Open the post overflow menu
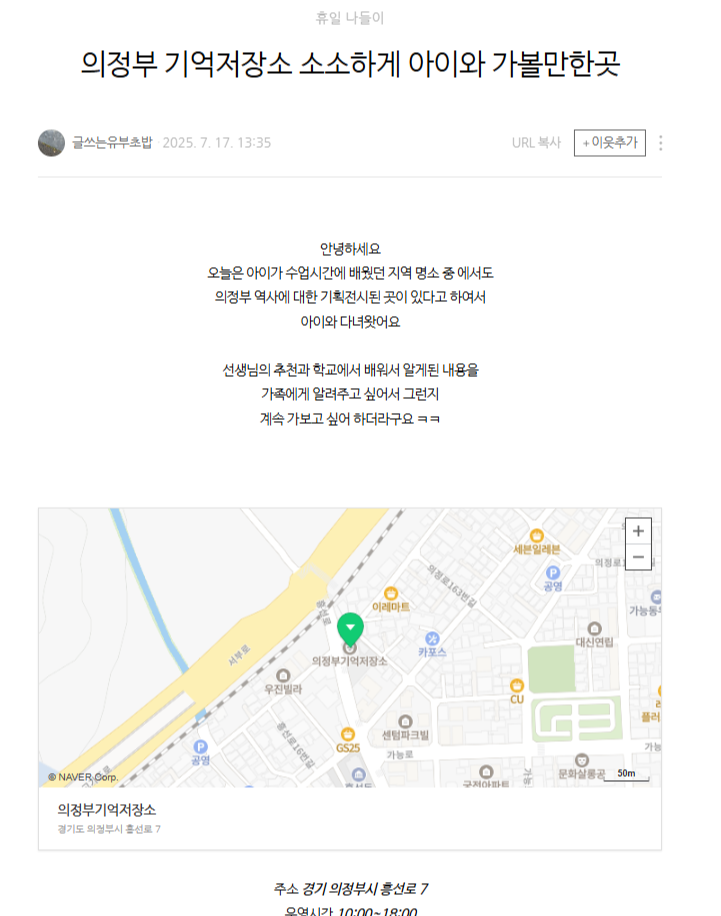Viewport: 721px width, 916px height. pos(660,143)
